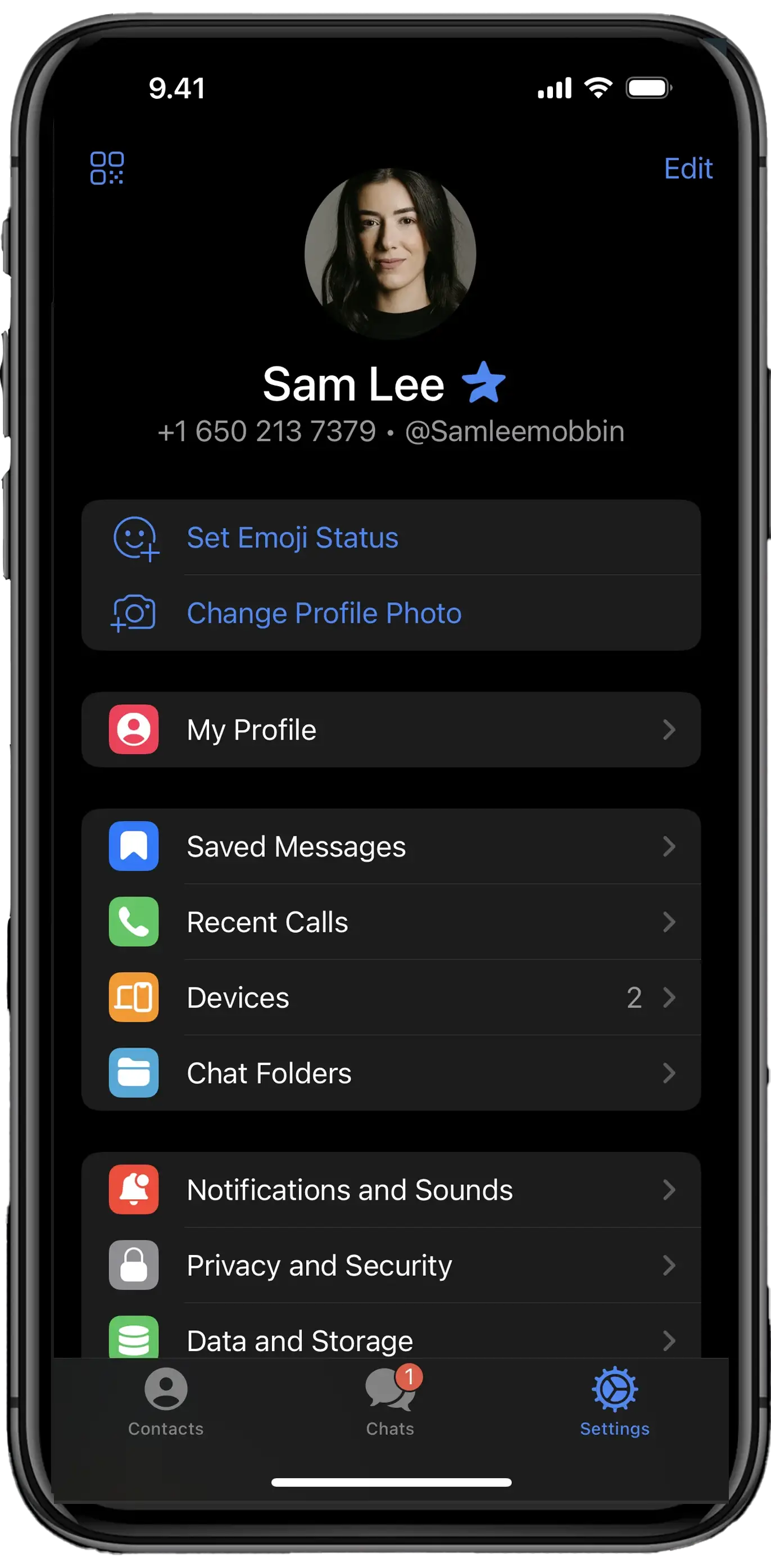Image resolution: width=771 pixels, height=1568 pixels.
Task: Open the Devices row
Action: [391, 997]
